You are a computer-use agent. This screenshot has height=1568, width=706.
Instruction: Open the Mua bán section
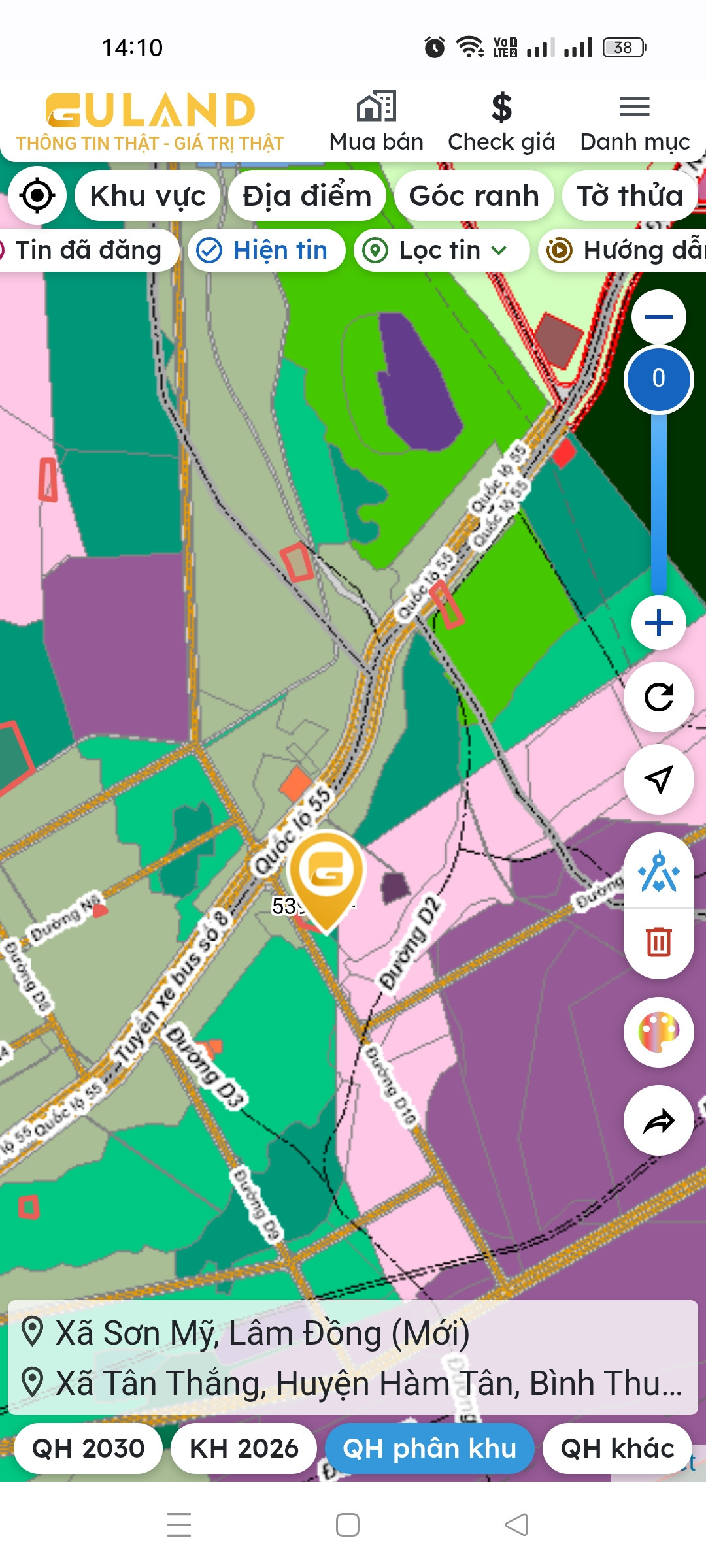pos(376,122)
